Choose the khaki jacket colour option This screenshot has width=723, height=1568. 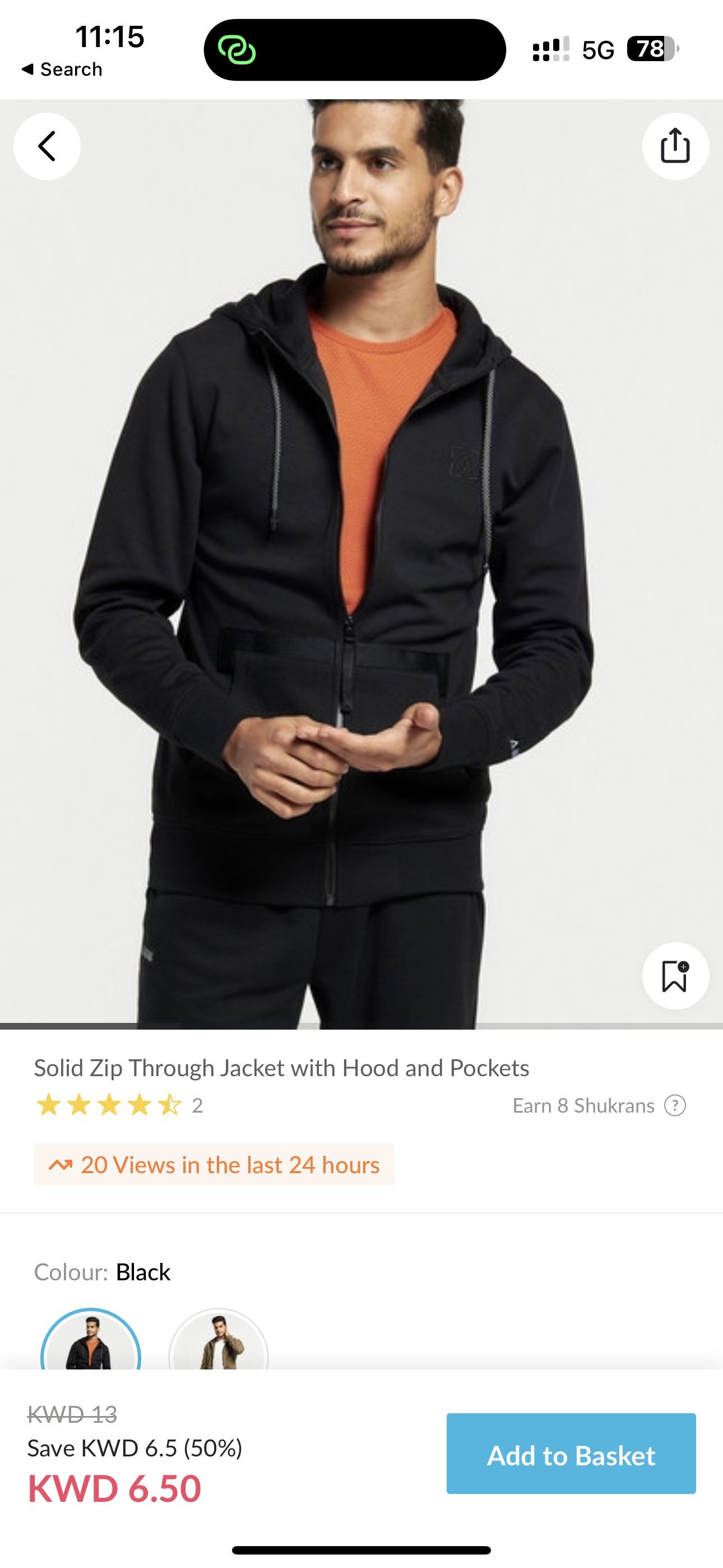[x=218, y=1342]
